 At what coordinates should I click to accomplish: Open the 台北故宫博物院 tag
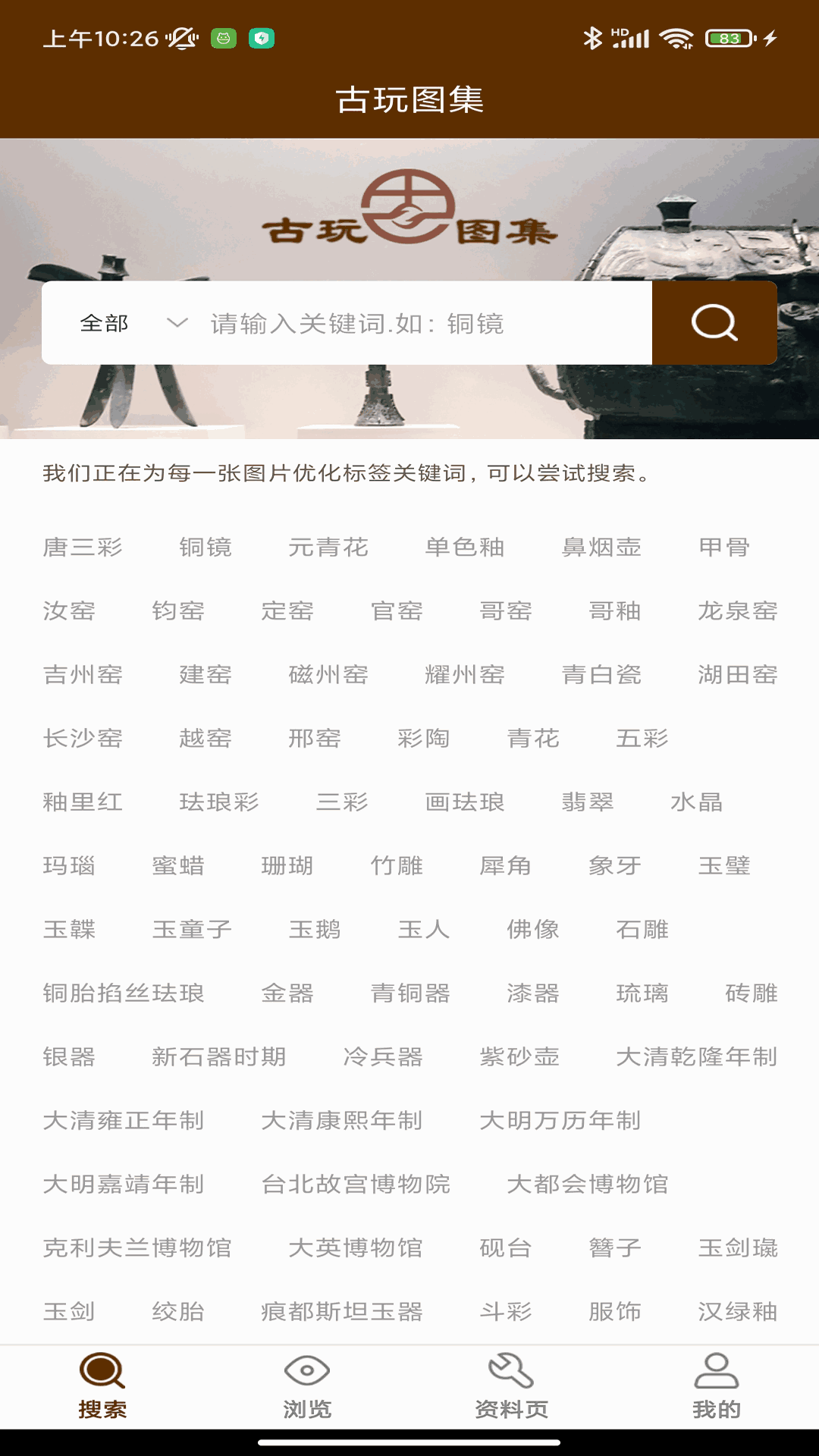pyautogui.click(x=356, y=1185)
